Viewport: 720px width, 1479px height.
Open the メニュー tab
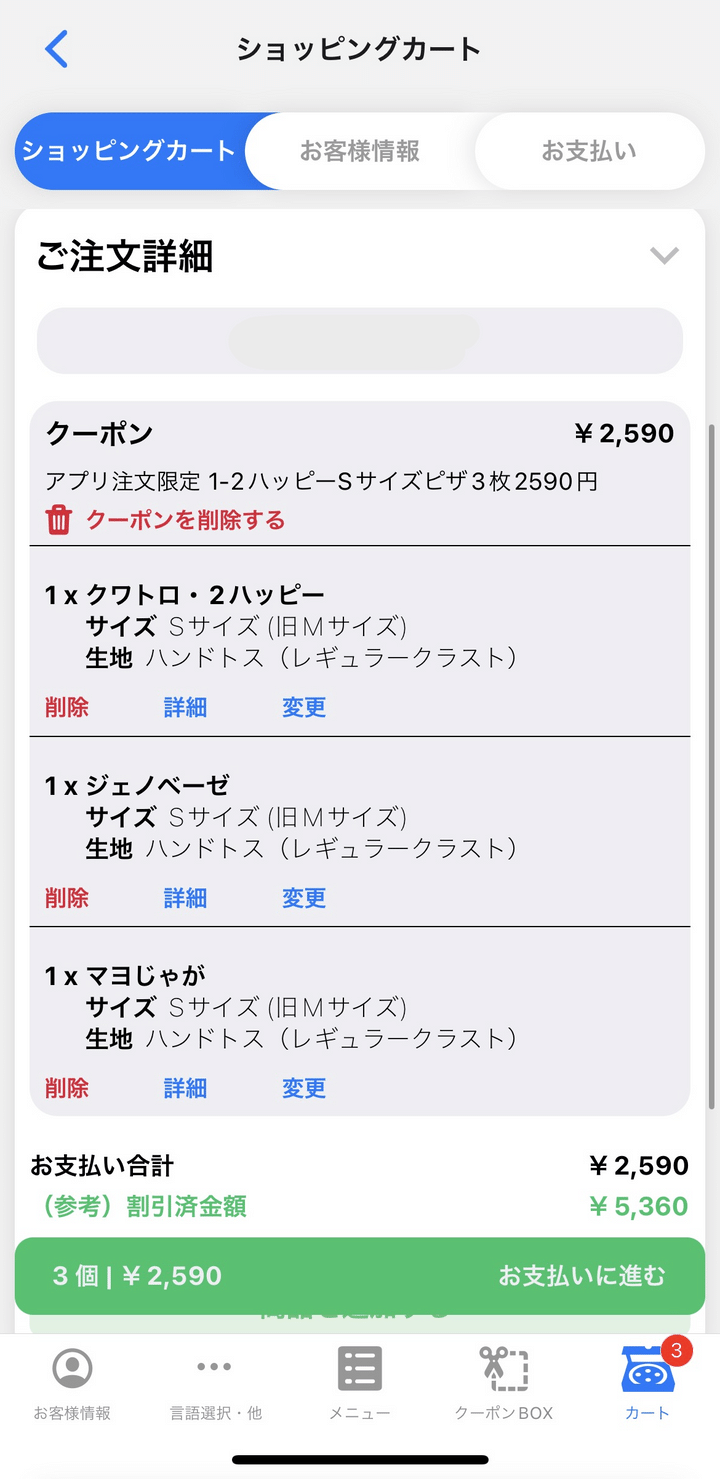[x=360, y=1383]
